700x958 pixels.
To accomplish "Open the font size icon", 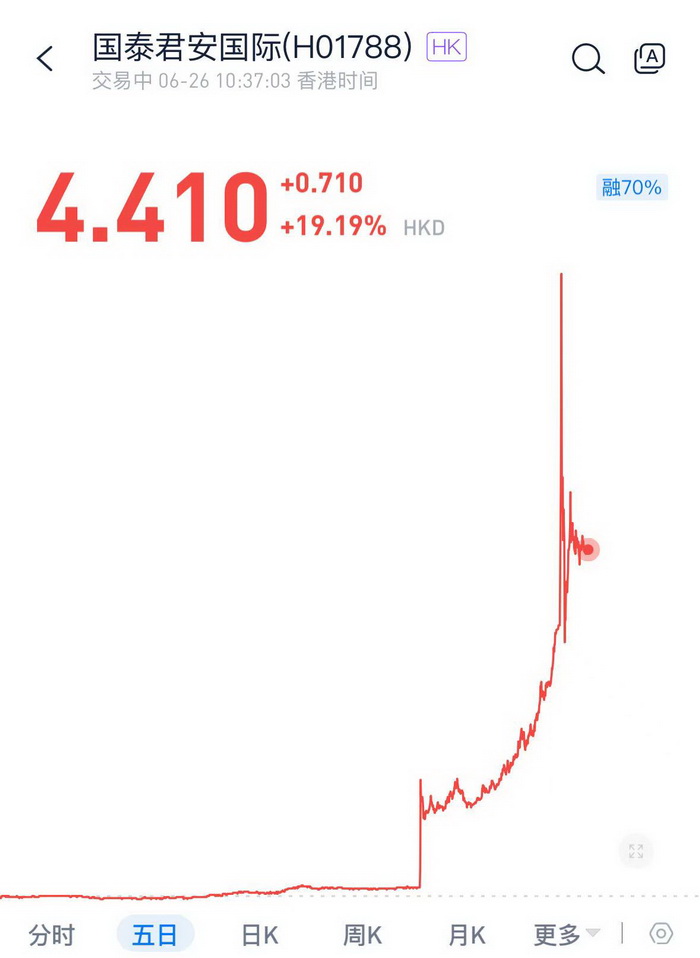I will tap(650, 59).
